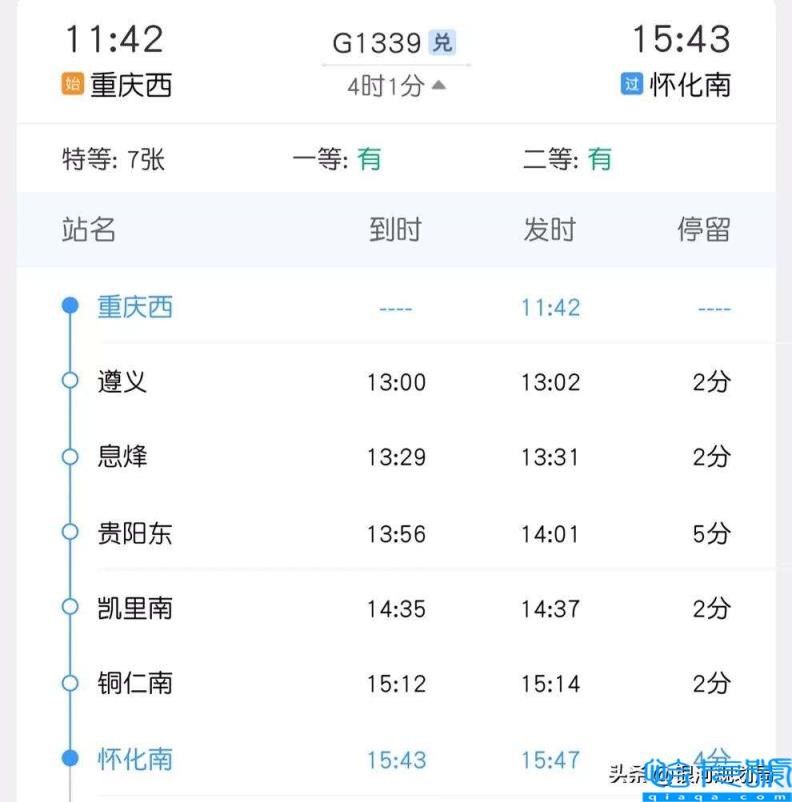Click the 站名 column header
This screenshot has width=792, height=802.
[86, 229]
